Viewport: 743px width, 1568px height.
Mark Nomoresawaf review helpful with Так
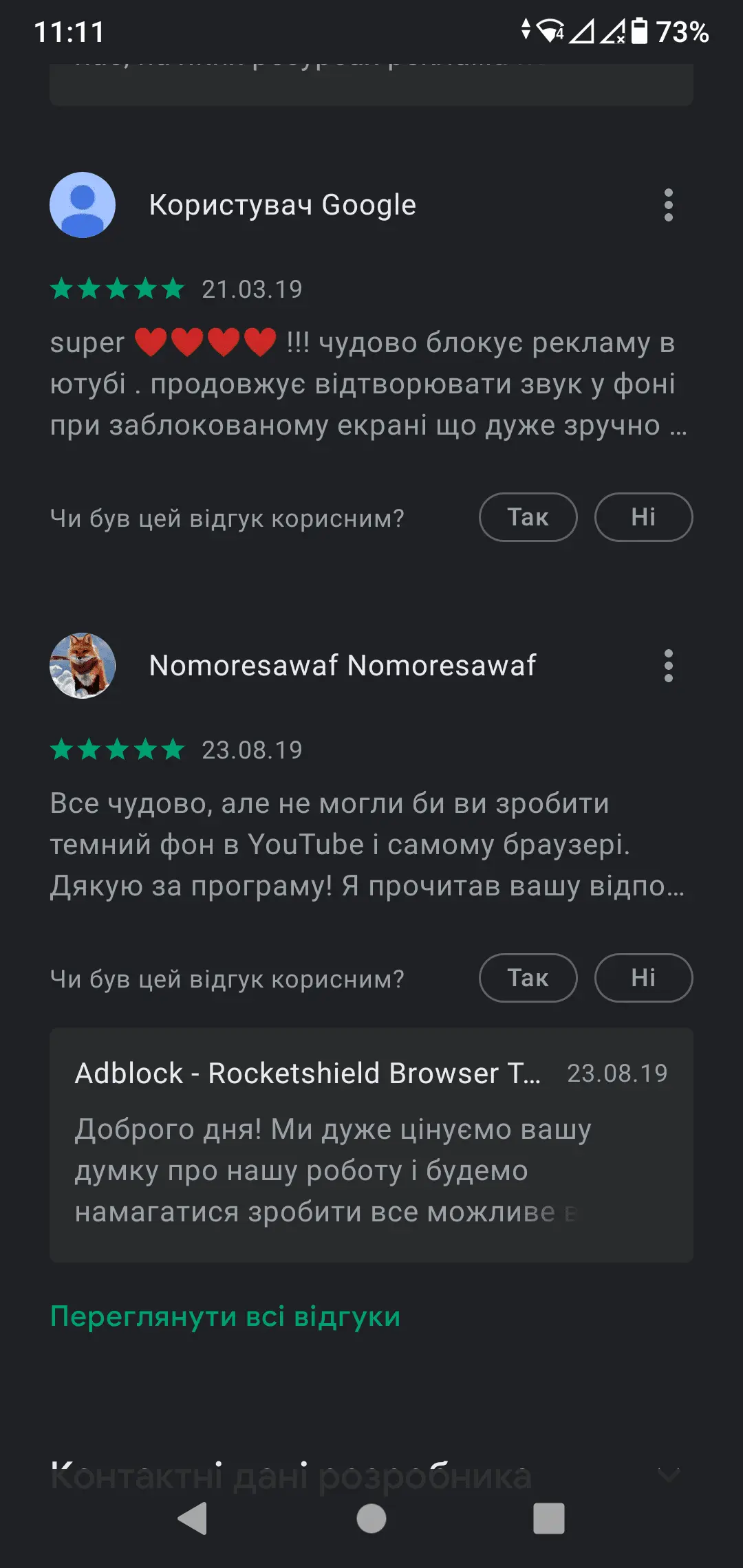pyautogui.click(x=528, y=978)
